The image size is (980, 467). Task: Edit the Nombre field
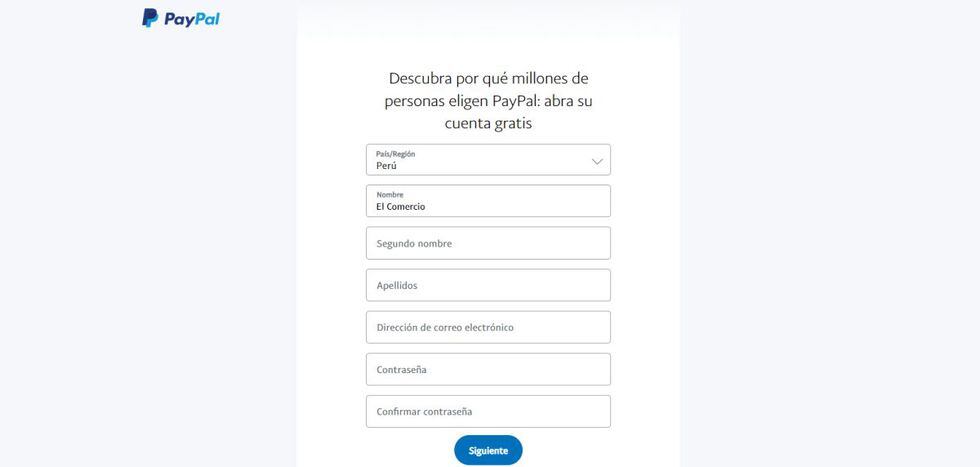click(488, 201)
